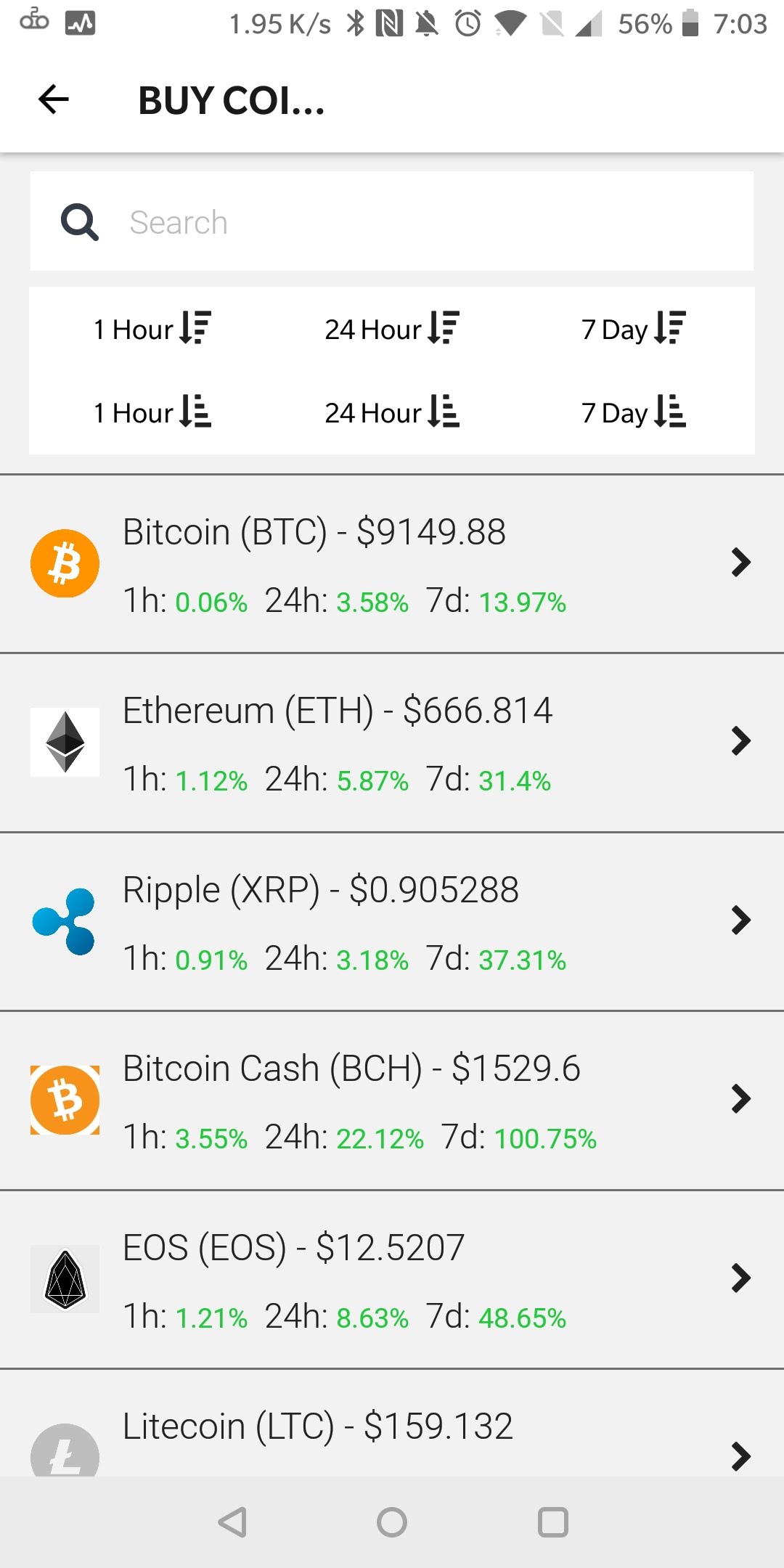784x1568 pixels.
Task: Sort by 24 Hour descending
Action: tap(392, 329)
